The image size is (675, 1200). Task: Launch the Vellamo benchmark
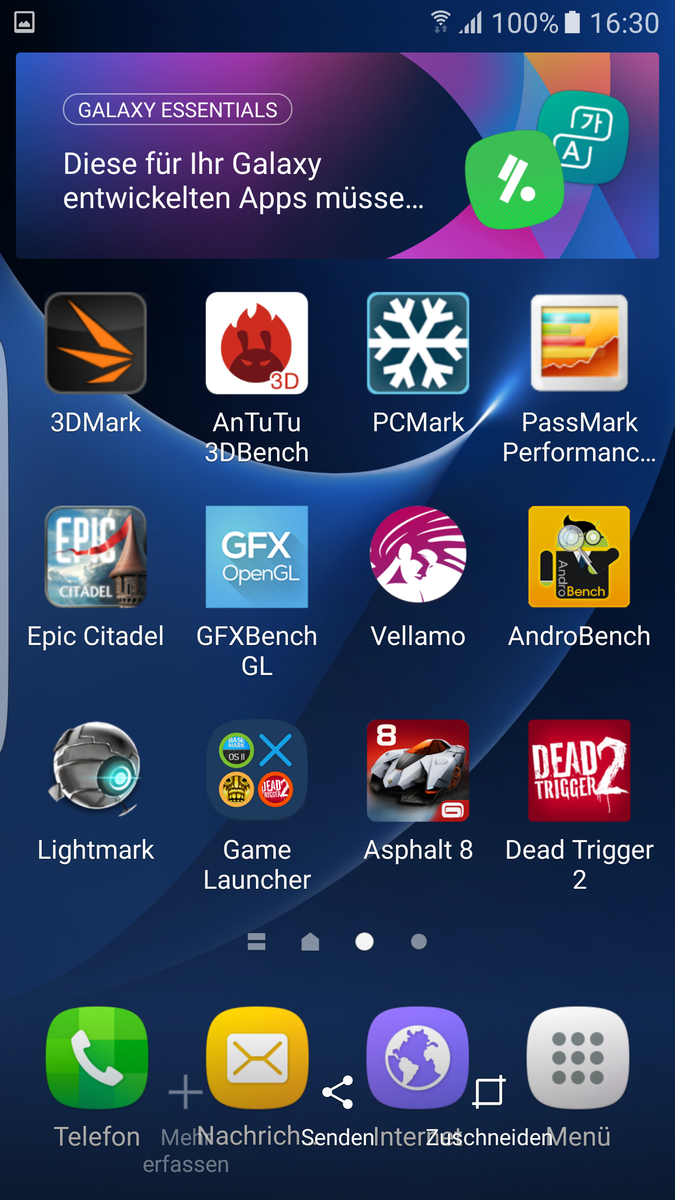point(418,558)
